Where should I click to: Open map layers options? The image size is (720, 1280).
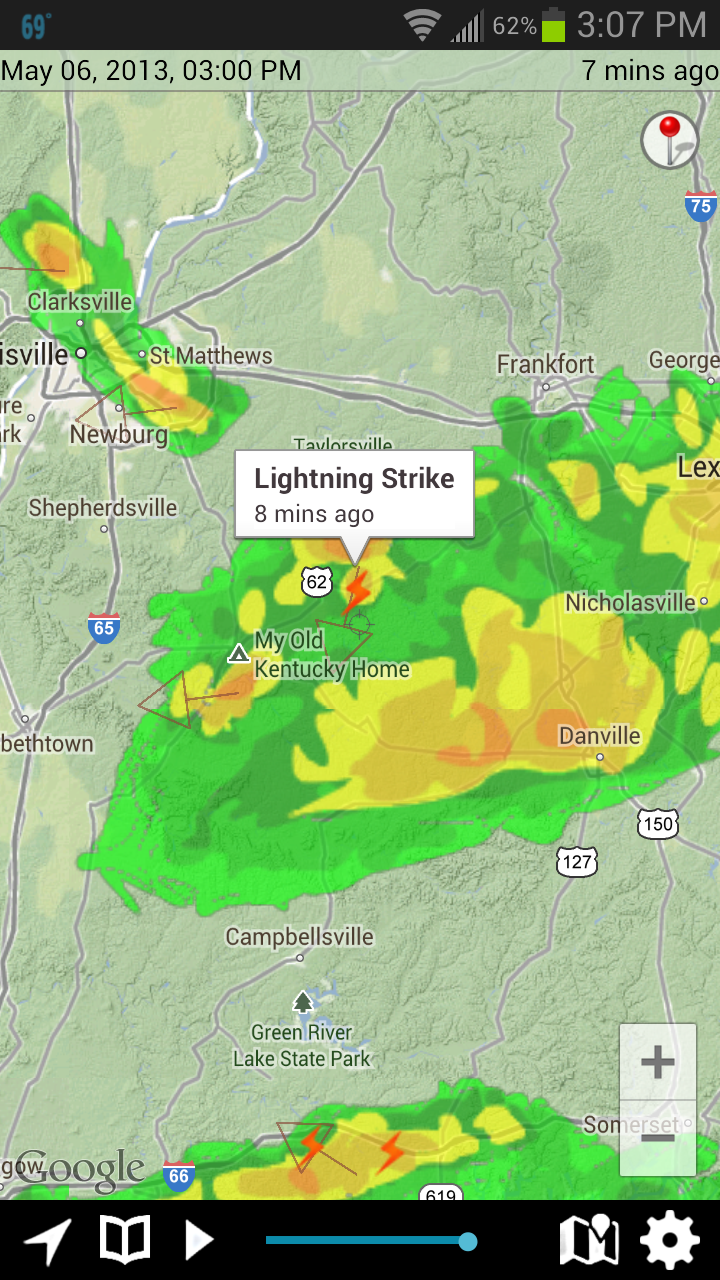(589, 1240)
